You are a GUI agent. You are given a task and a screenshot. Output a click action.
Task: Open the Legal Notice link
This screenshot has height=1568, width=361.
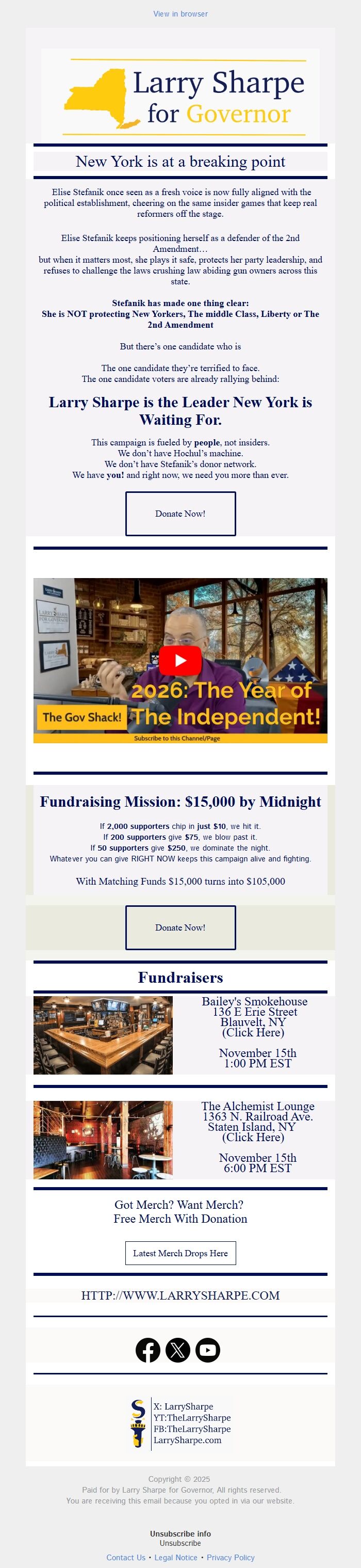click(176, 1557)
